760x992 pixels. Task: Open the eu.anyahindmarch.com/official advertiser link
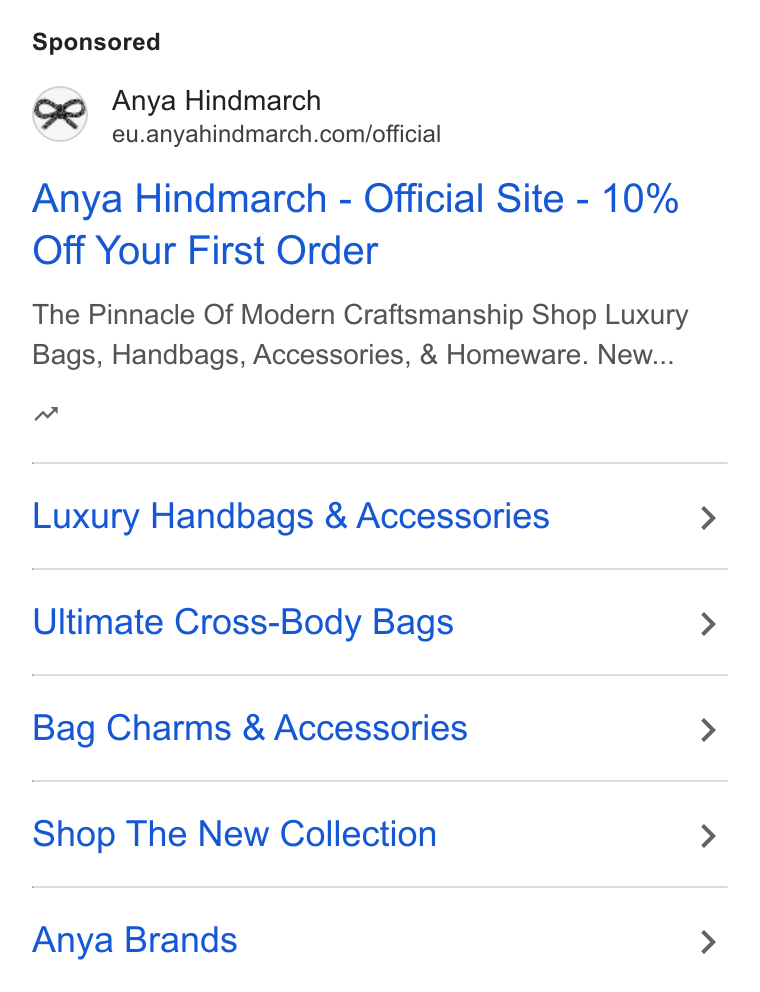click(276, 134)
